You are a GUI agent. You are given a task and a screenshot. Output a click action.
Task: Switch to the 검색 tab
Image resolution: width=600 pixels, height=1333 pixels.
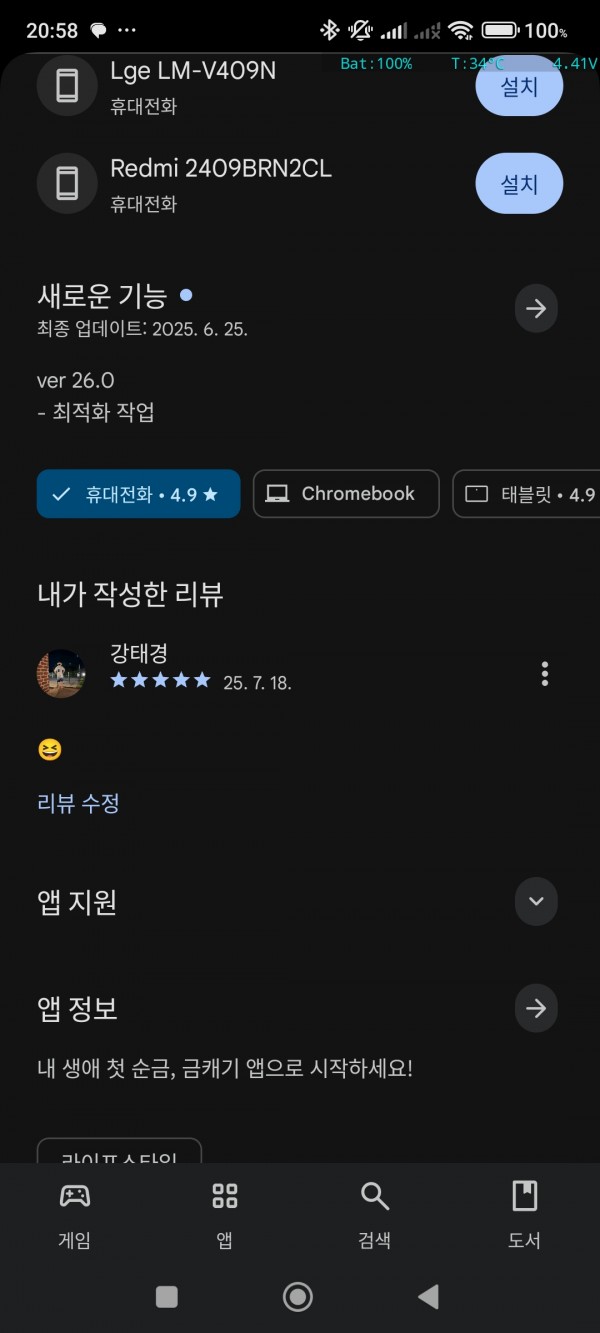(x=375, y=1214)
